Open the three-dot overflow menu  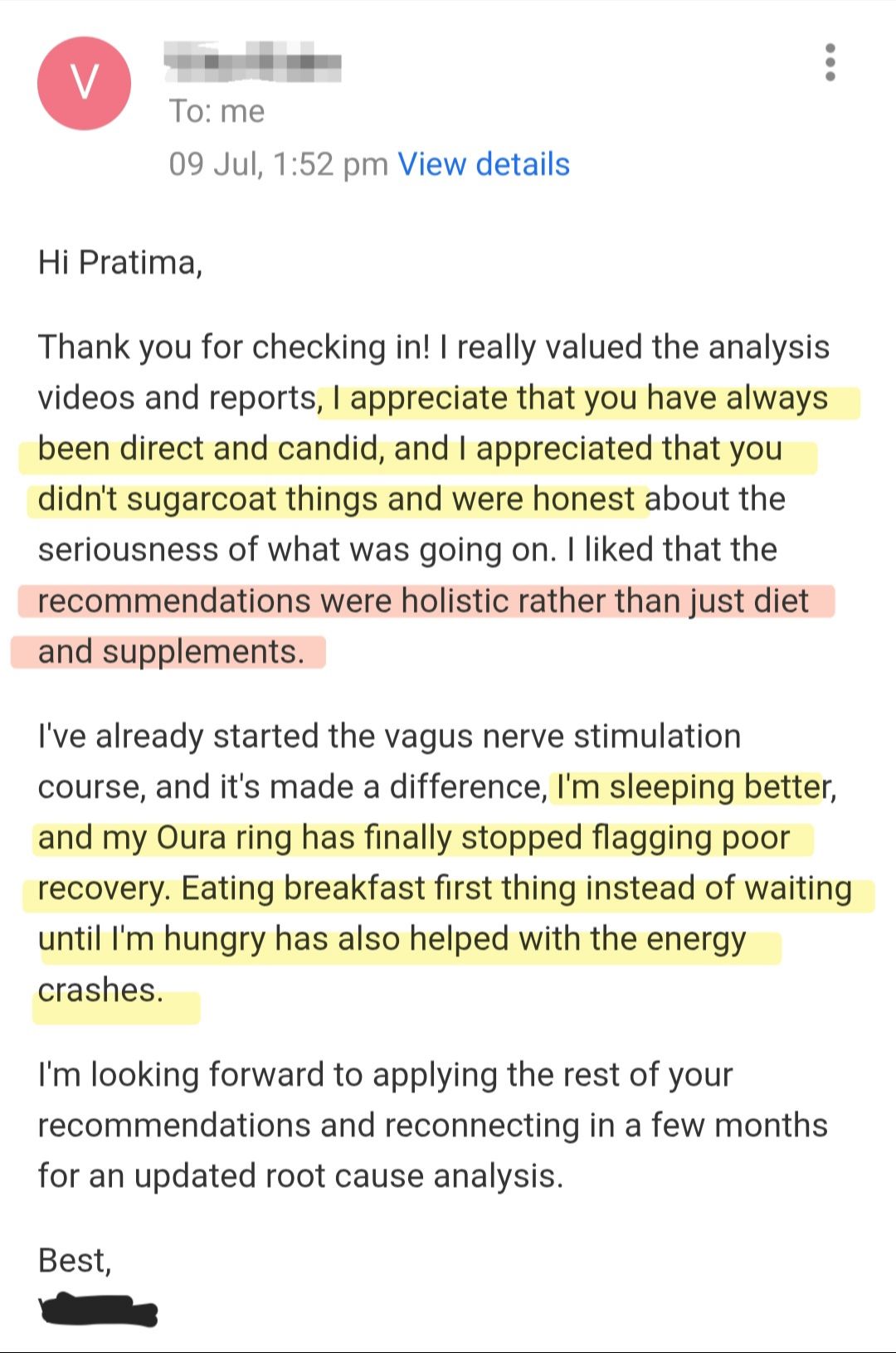[830, 62]
